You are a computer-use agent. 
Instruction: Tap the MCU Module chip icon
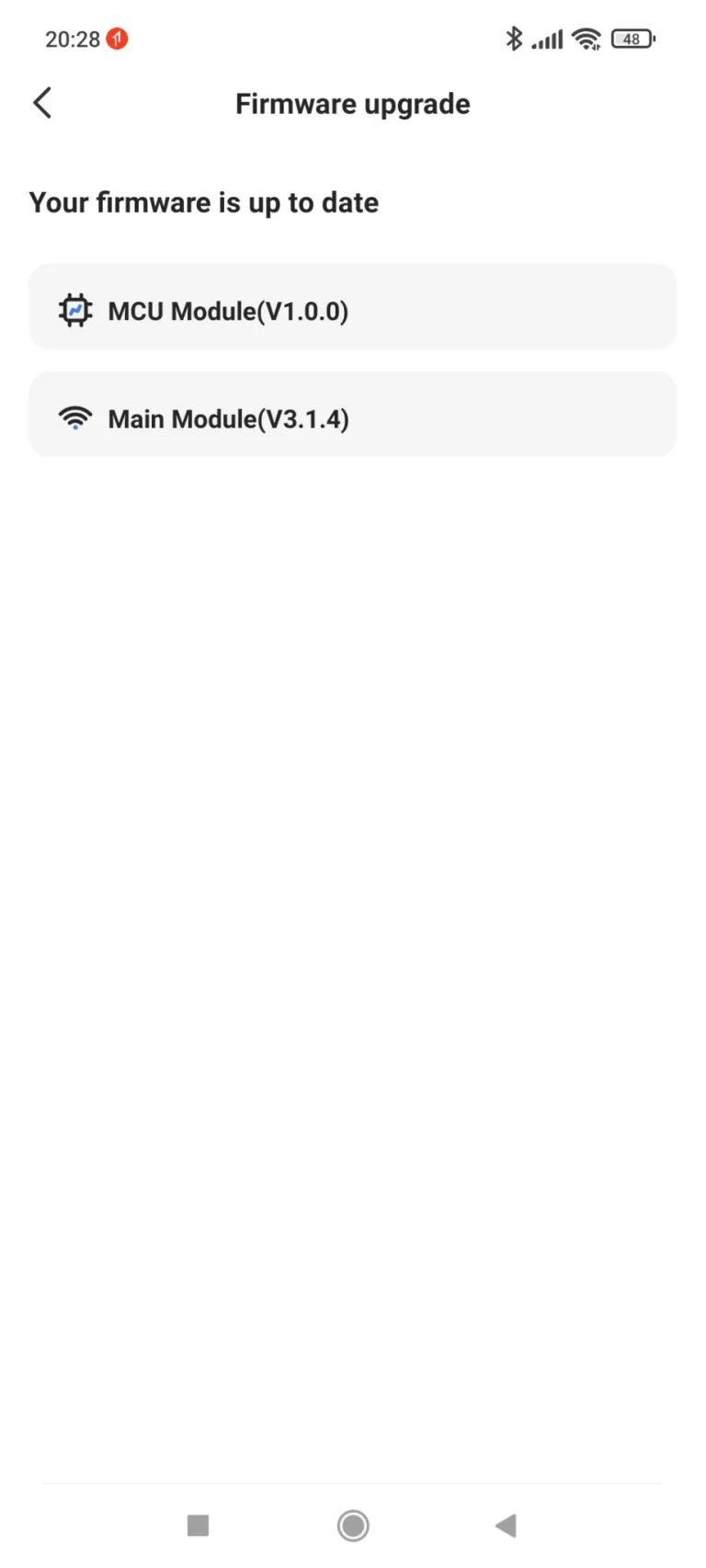[74, 310]
